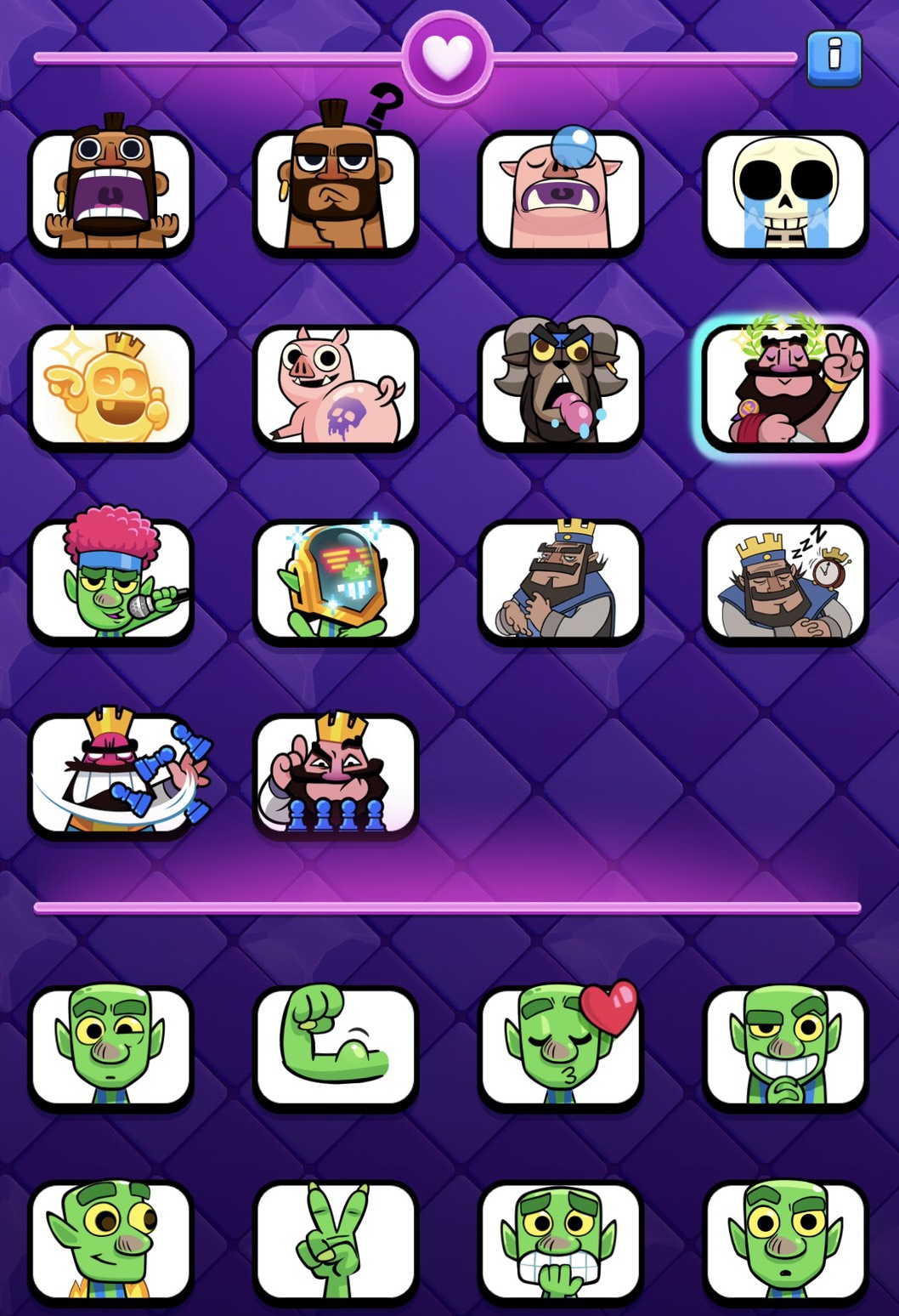Select the ram with tongue out emote

coord(560,387)
